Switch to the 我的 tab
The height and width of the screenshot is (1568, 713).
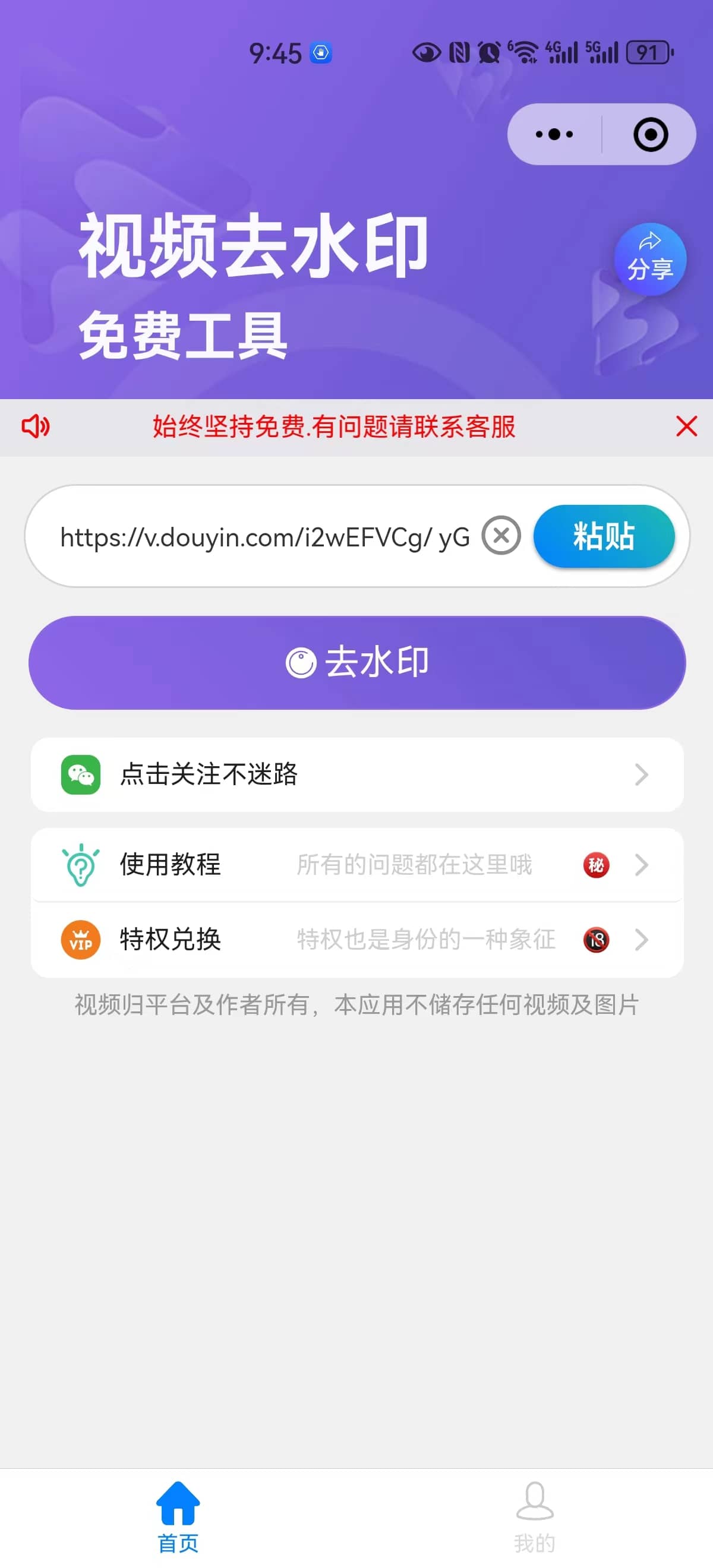point(535,1516)
